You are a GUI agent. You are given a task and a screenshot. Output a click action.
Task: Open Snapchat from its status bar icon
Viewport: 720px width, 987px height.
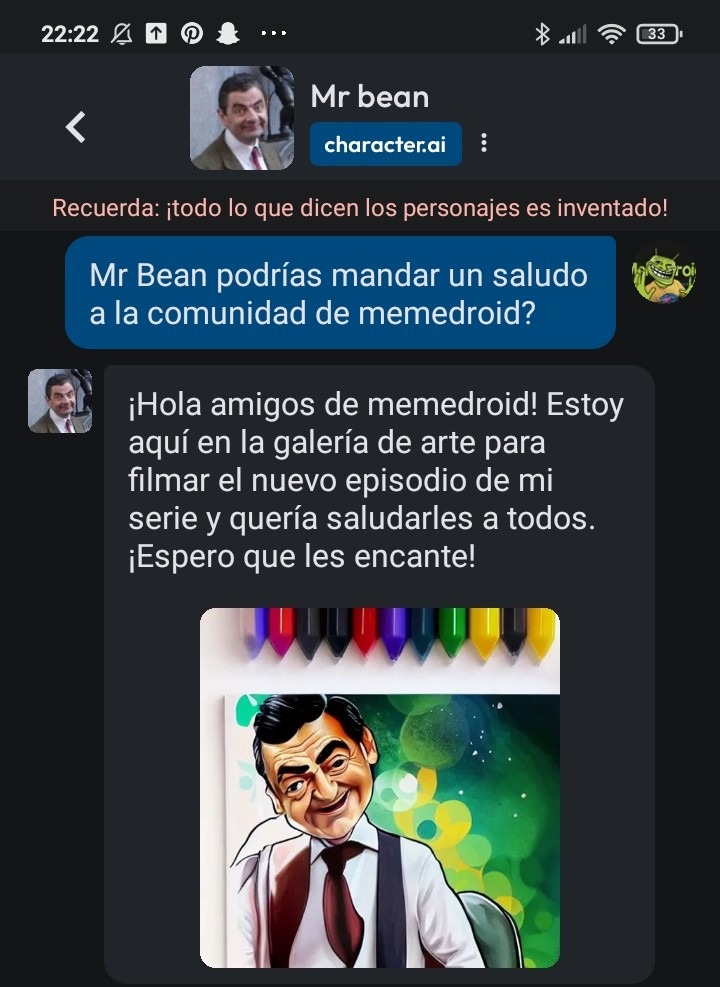click(227, 31)
